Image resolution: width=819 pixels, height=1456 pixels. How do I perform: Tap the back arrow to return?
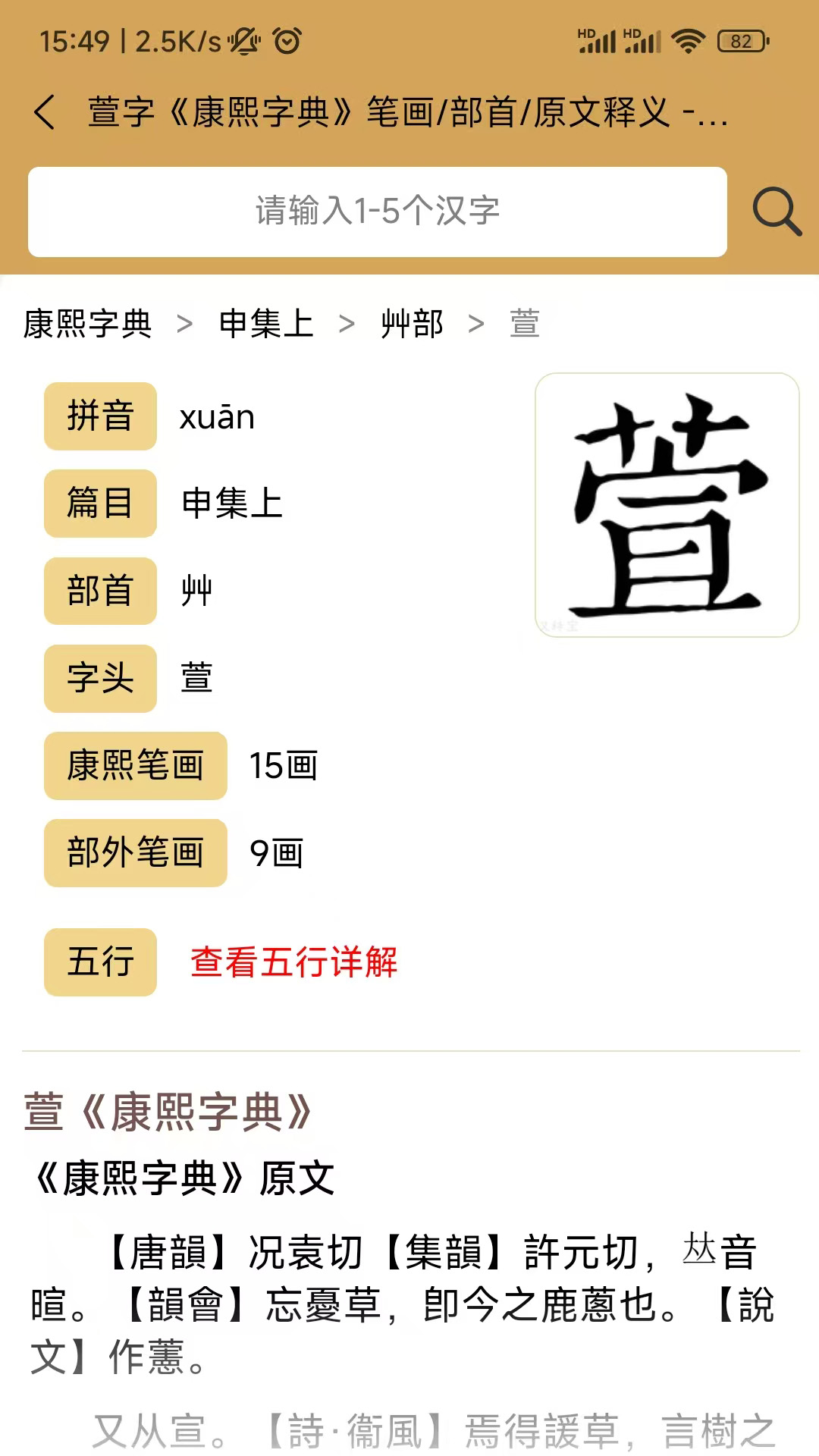45,114
